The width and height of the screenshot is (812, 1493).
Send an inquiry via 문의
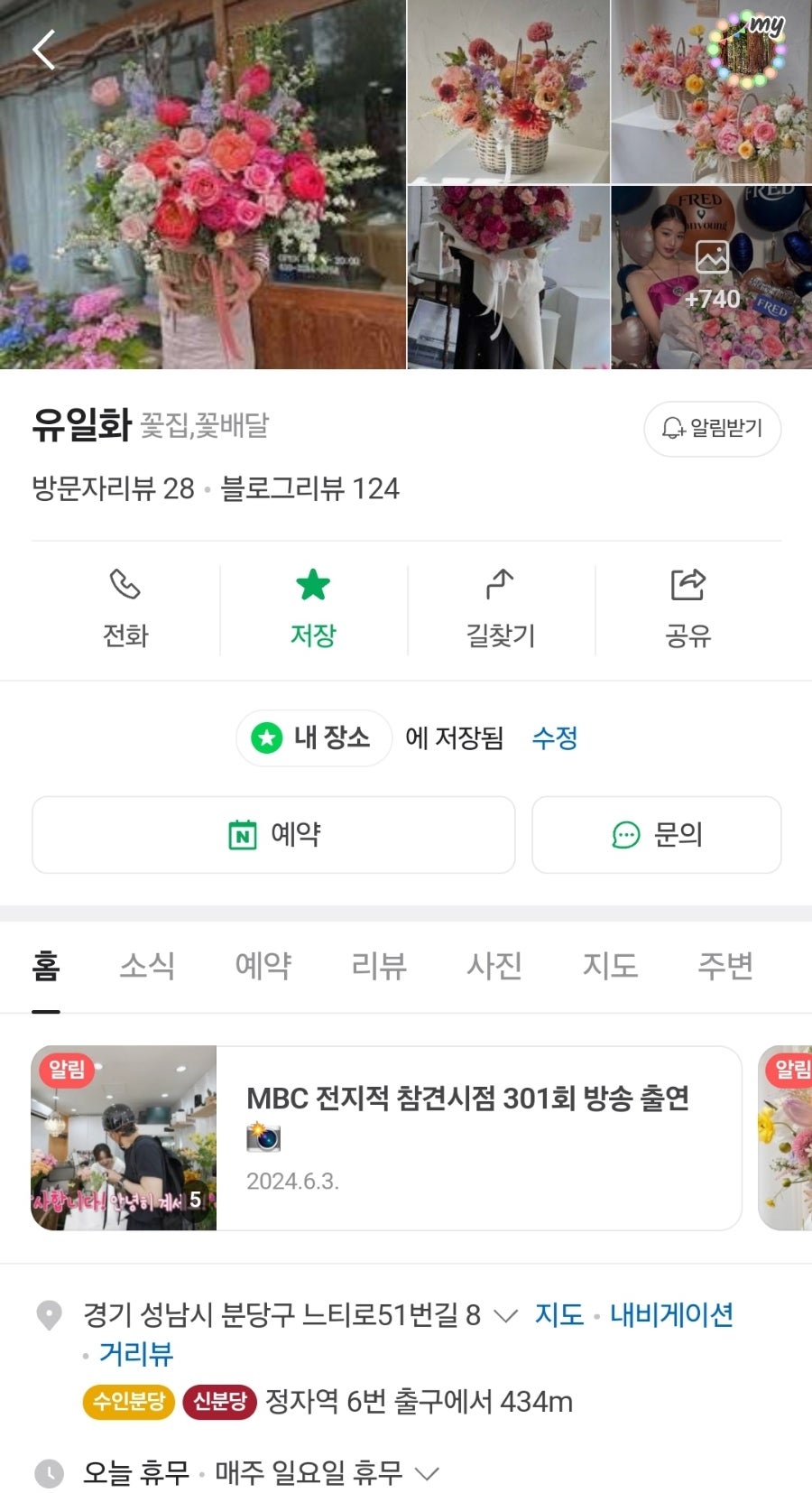tap(656, 835)
